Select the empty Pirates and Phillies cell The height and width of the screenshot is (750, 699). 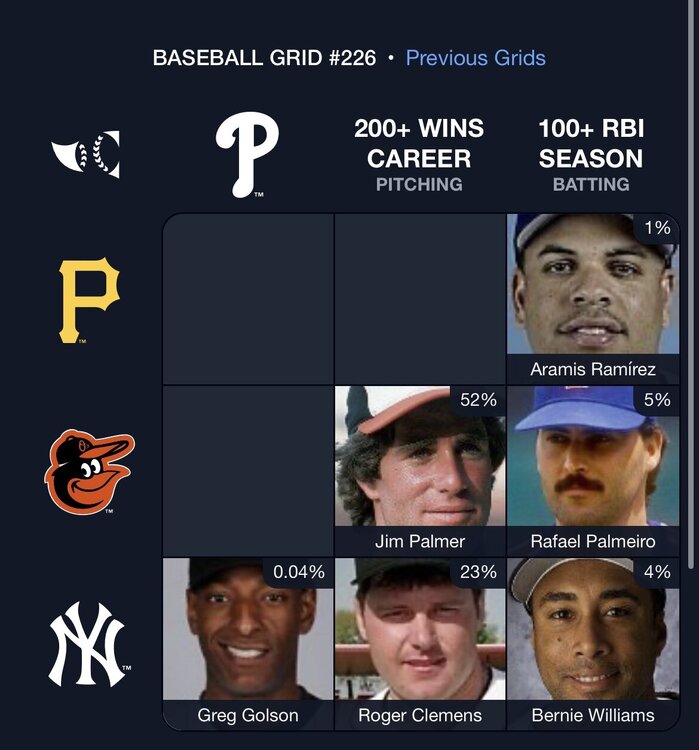(x=248, y=299)
